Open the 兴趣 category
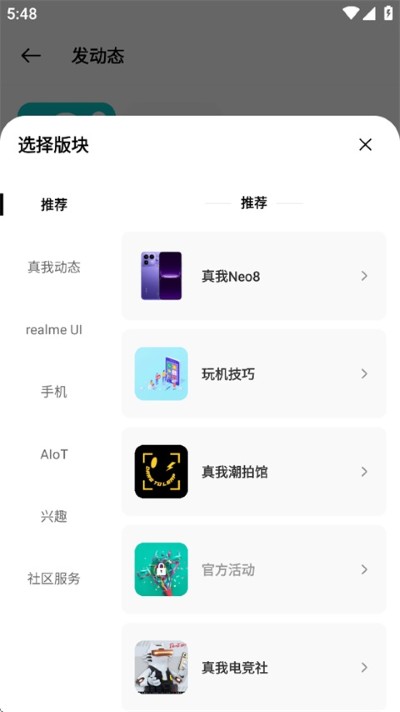This screenshot has height=712, width=400. [54, 516]
